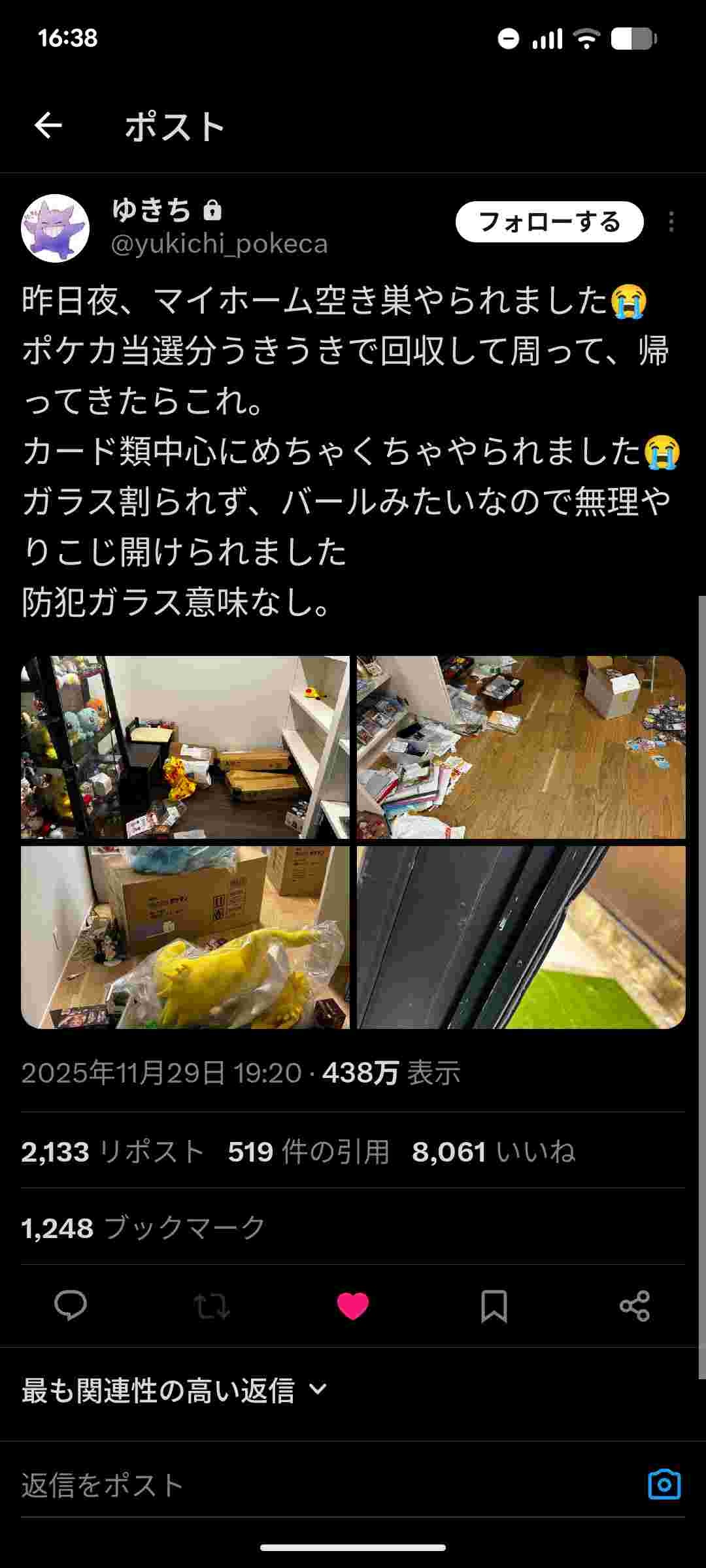
Task: Tap the フォローする button
Action: click(549, 222)
